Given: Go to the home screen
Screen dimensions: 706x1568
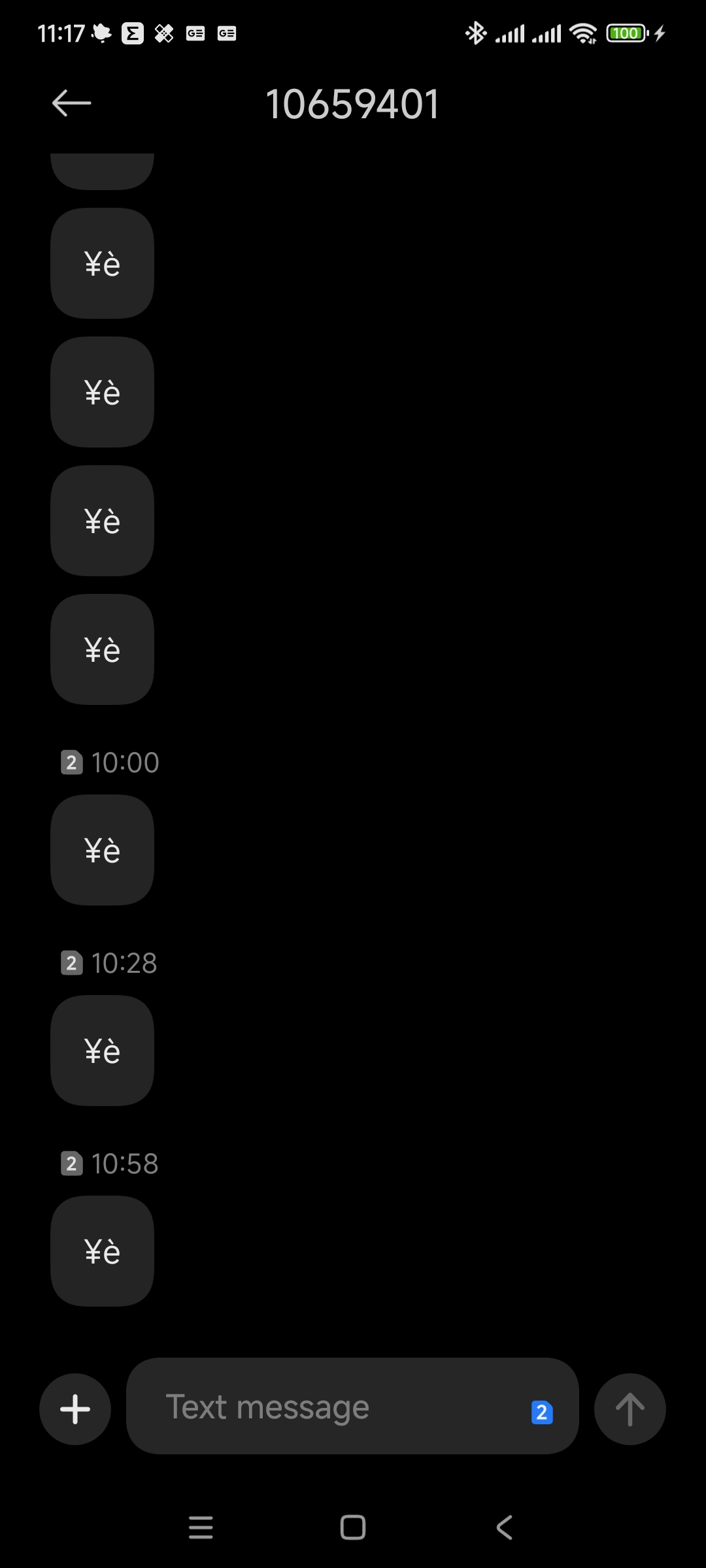Looking at the screenshot, I should pyautogui.click(x=353, y=1527).
